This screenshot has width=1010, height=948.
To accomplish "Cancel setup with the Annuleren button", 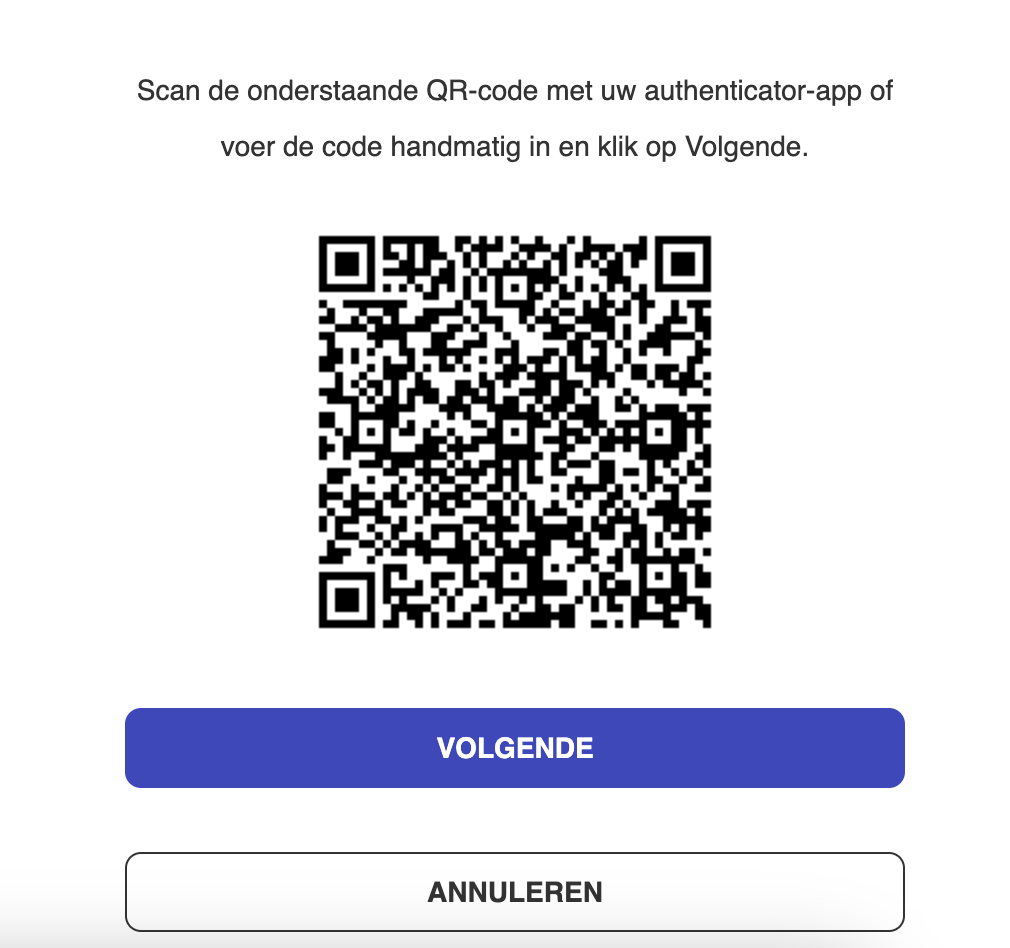I will click(x=514, y=891).
